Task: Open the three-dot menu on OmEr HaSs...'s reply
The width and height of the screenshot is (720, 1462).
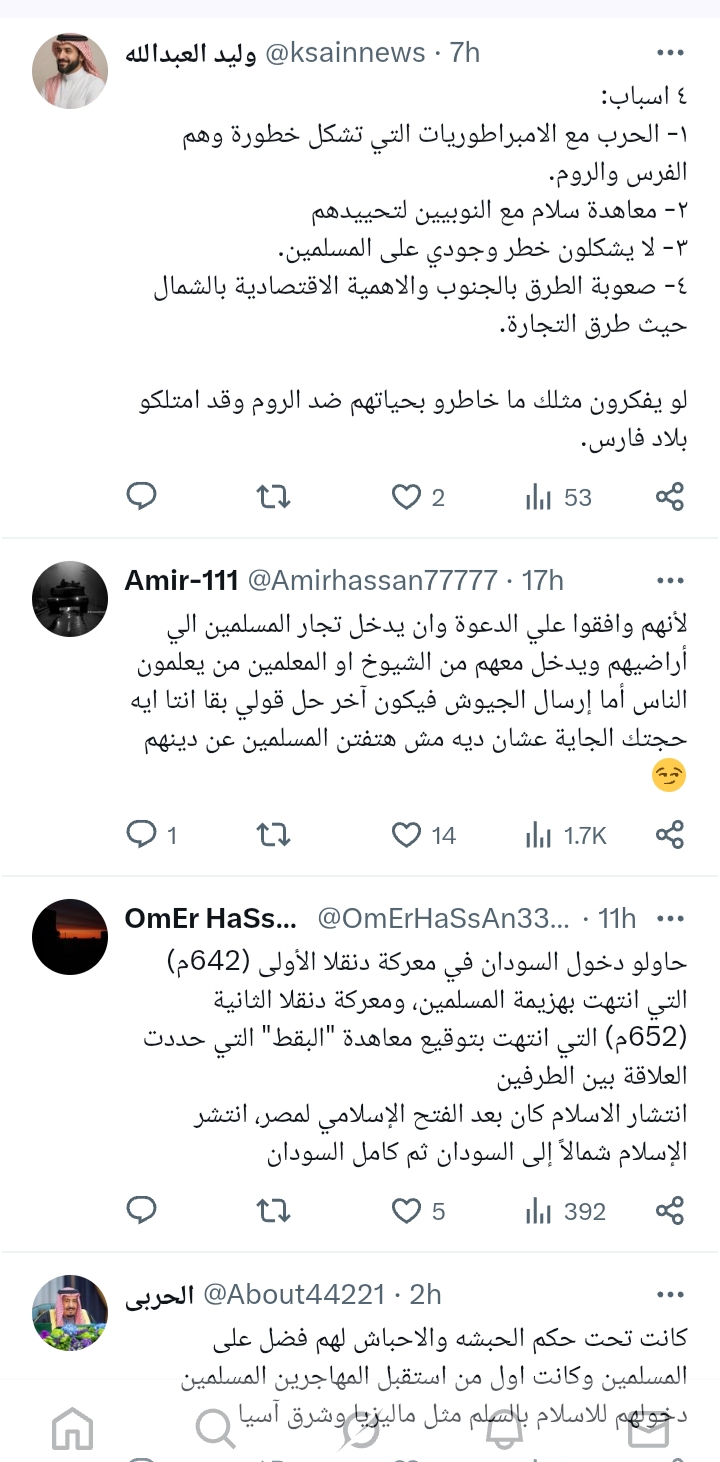Action: (x=669, y=918)
